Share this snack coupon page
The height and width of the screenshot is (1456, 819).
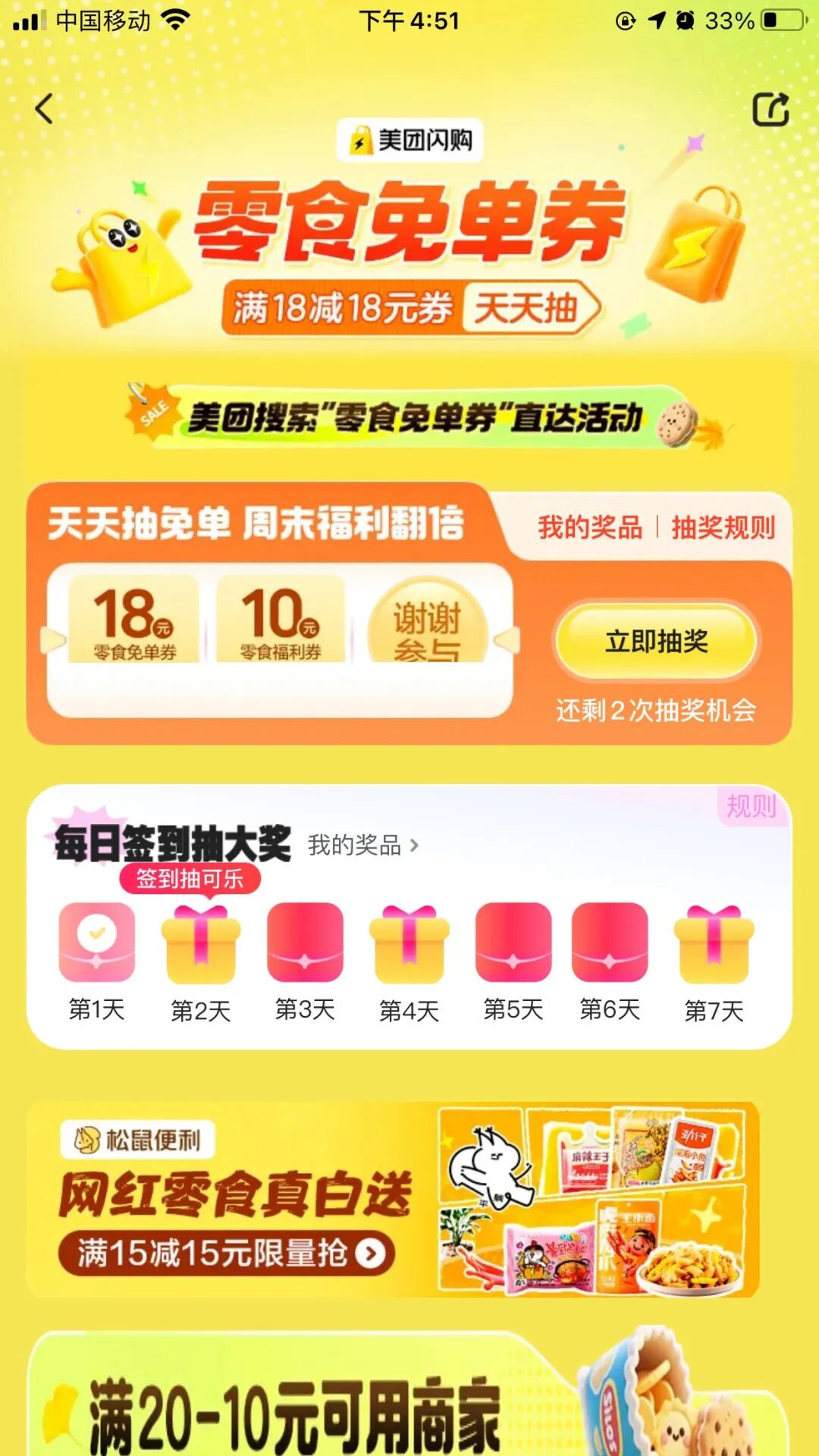770,110
